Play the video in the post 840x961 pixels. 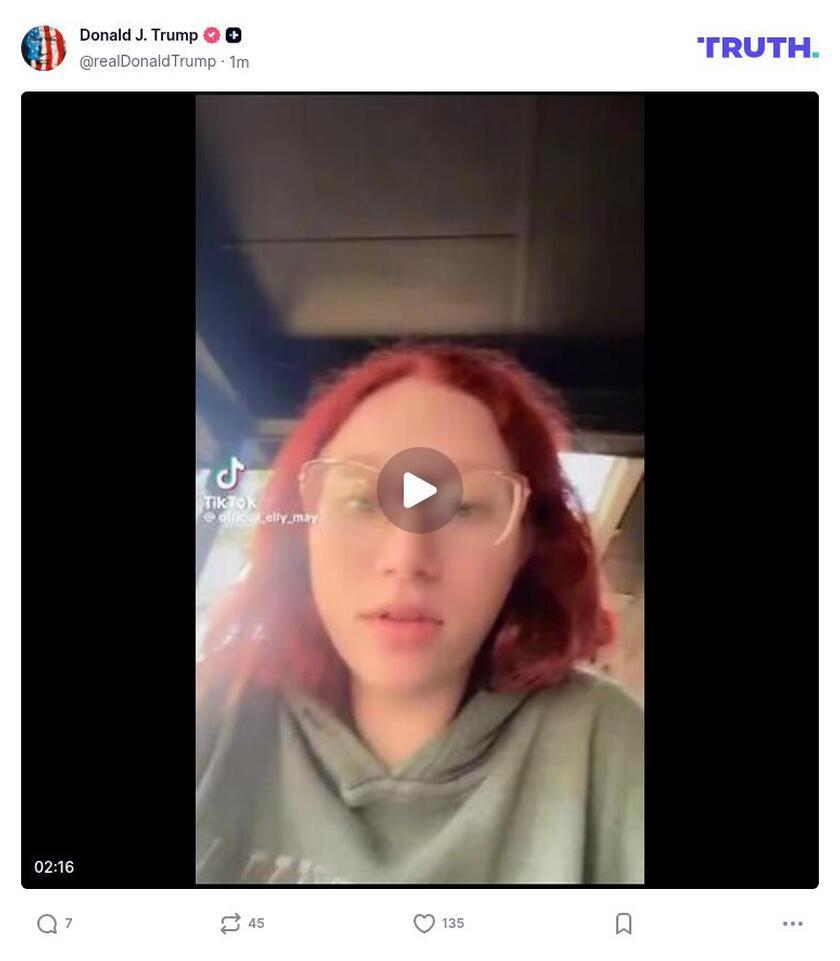coord(419,490)
